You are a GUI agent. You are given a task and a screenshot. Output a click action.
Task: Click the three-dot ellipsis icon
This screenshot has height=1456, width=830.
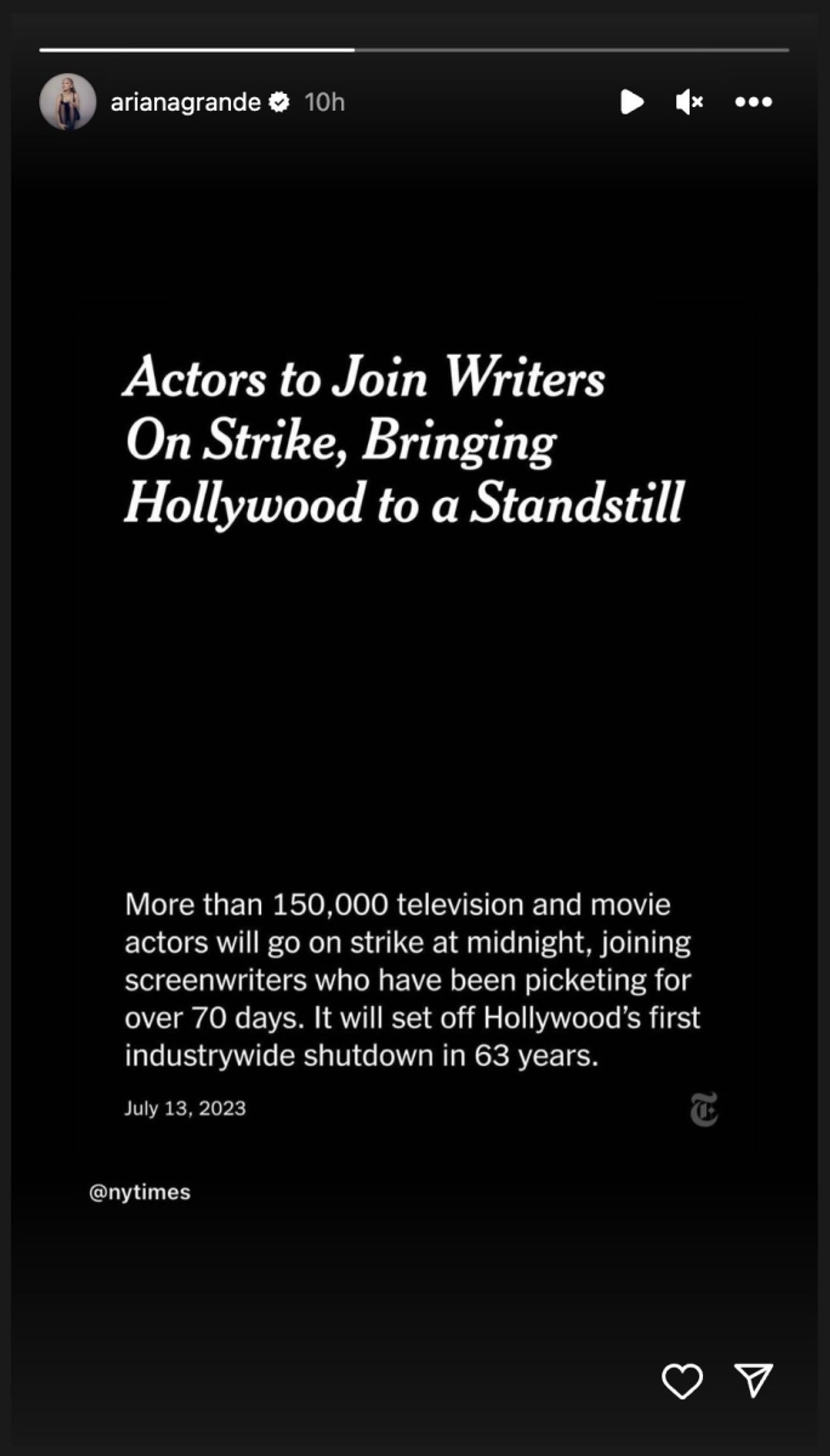click(x=752, y=102)
